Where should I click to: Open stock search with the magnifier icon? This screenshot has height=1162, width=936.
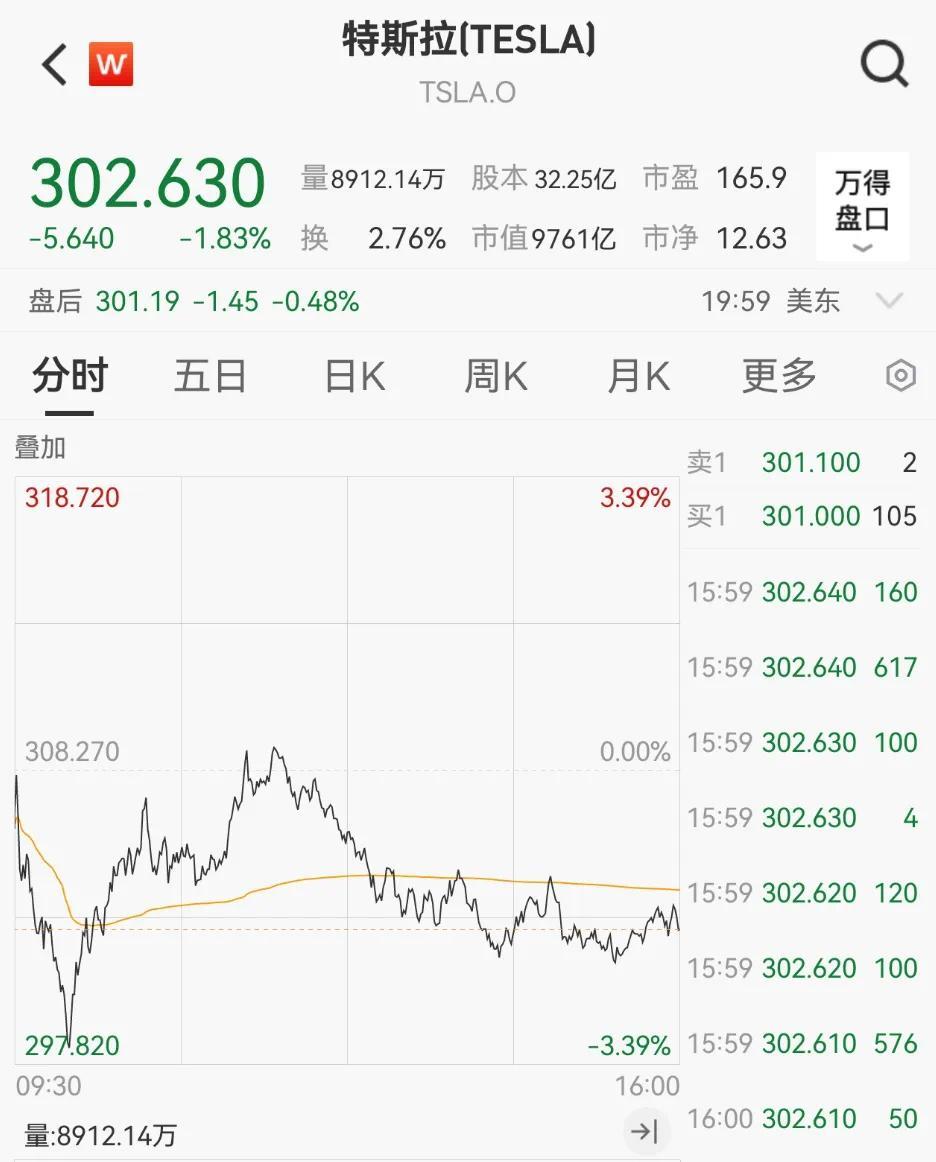coord(884,65)
